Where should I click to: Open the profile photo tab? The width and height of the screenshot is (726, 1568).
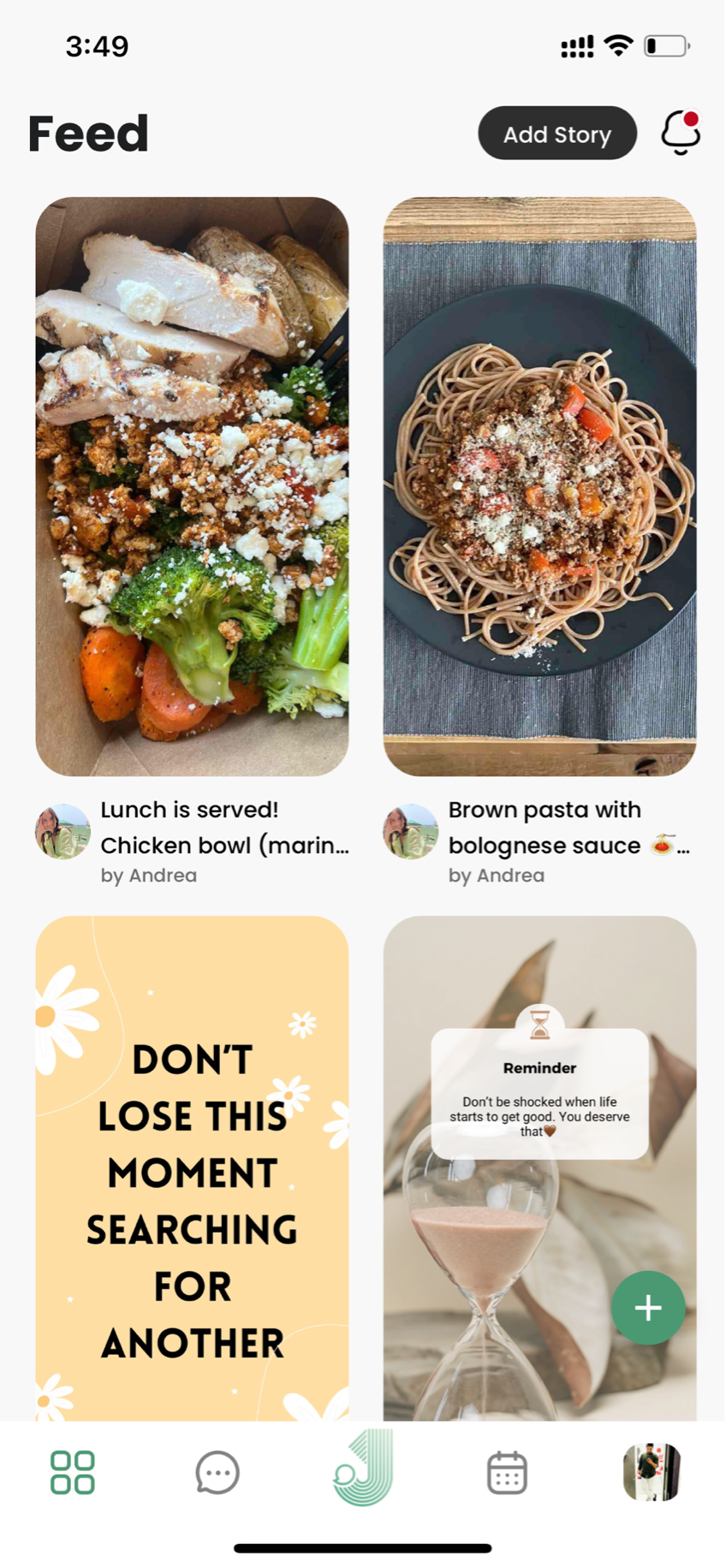point(652,1472)
